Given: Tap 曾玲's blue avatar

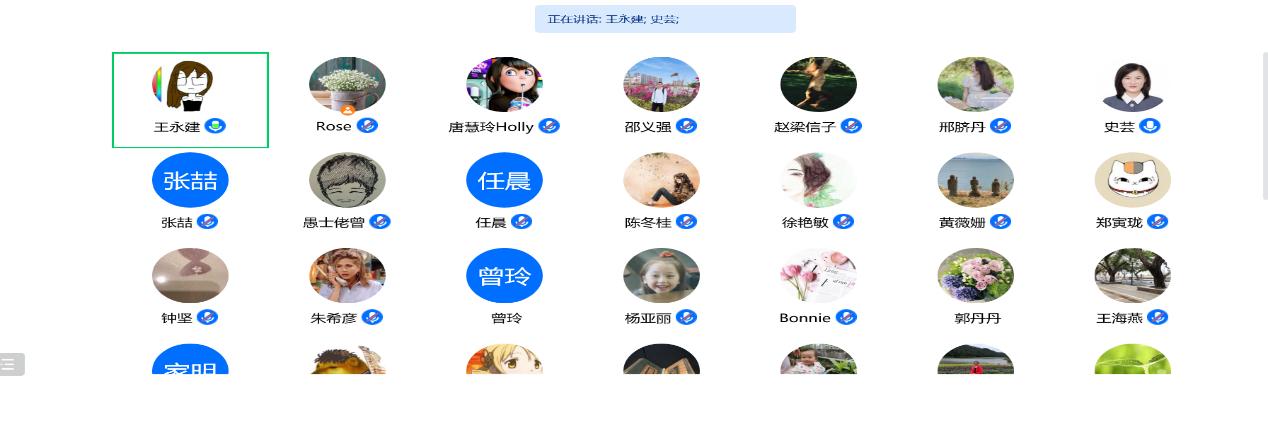Looking at the screenshot, I should pos(504,276).
